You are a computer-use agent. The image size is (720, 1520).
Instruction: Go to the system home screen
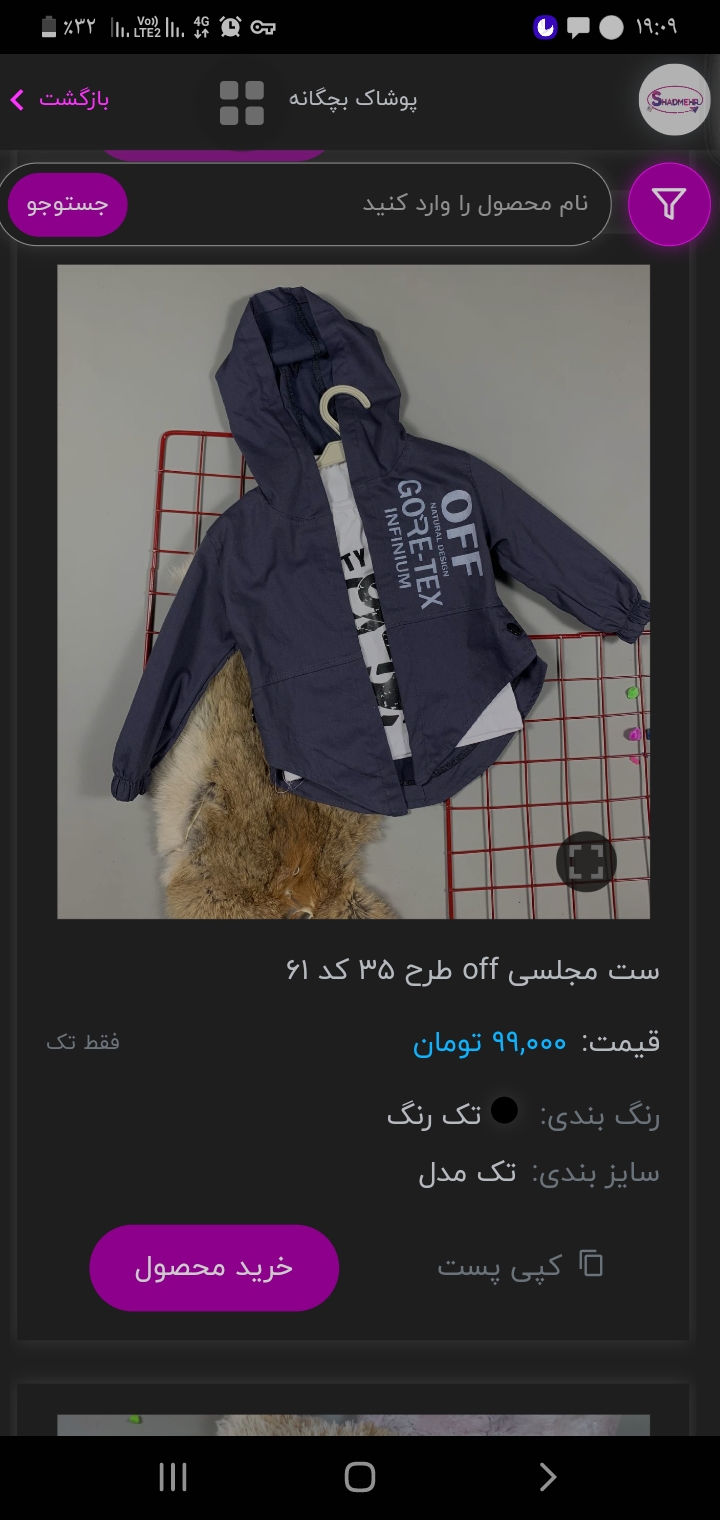[360, 1477]
